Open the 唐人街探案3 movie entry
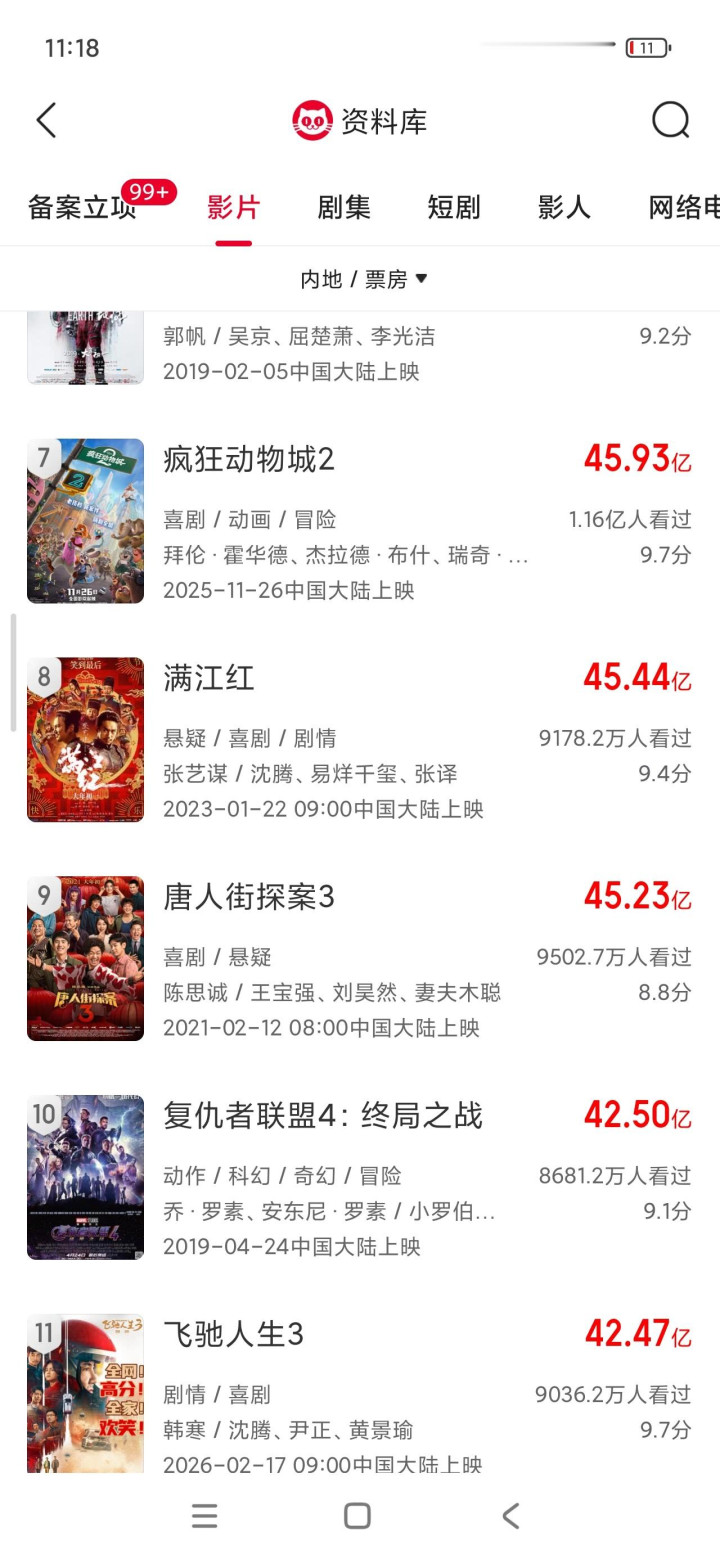The image size is (720, 1559). (x=248, y=897)
